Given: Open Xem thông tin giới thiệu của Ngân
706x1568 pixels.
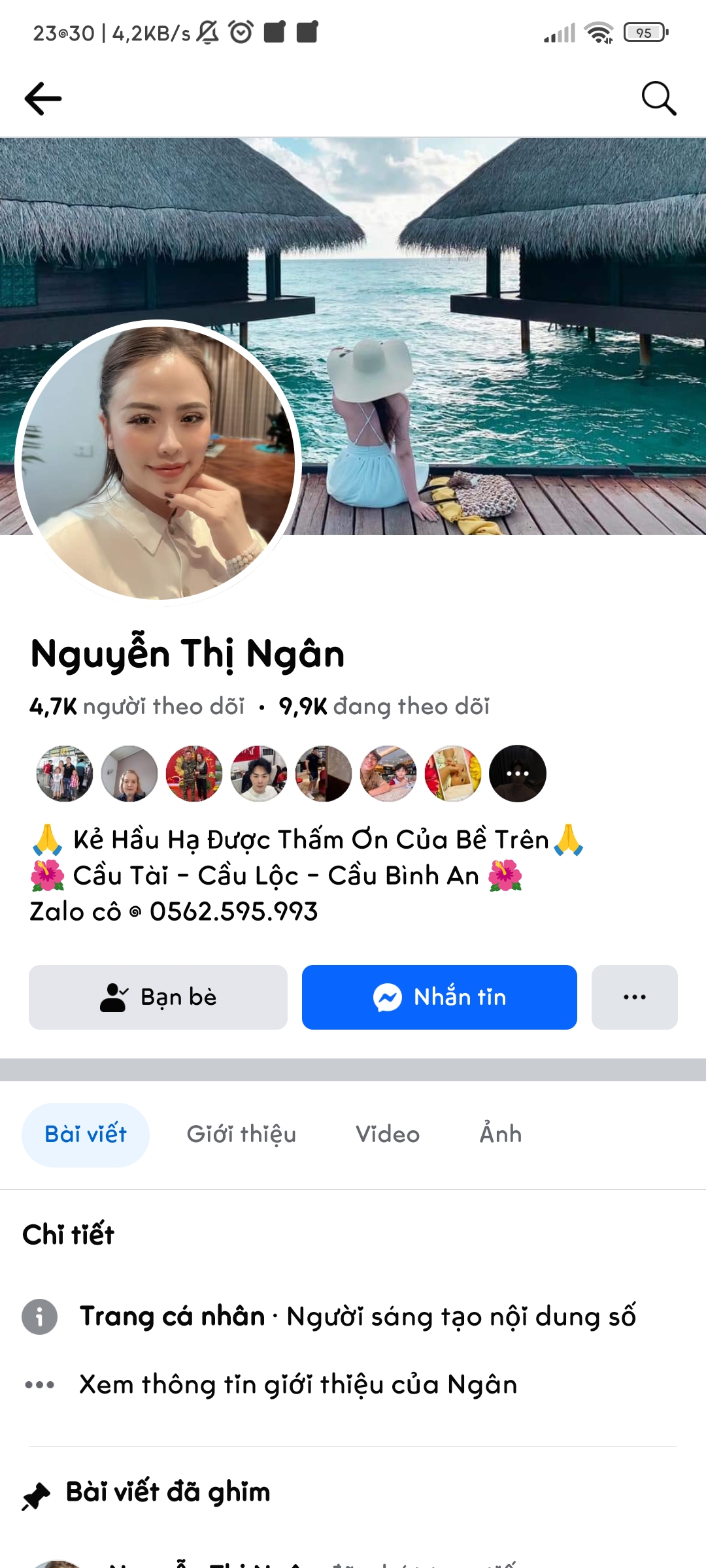Looking at the screenshot, I should (x=298, y=1384).
